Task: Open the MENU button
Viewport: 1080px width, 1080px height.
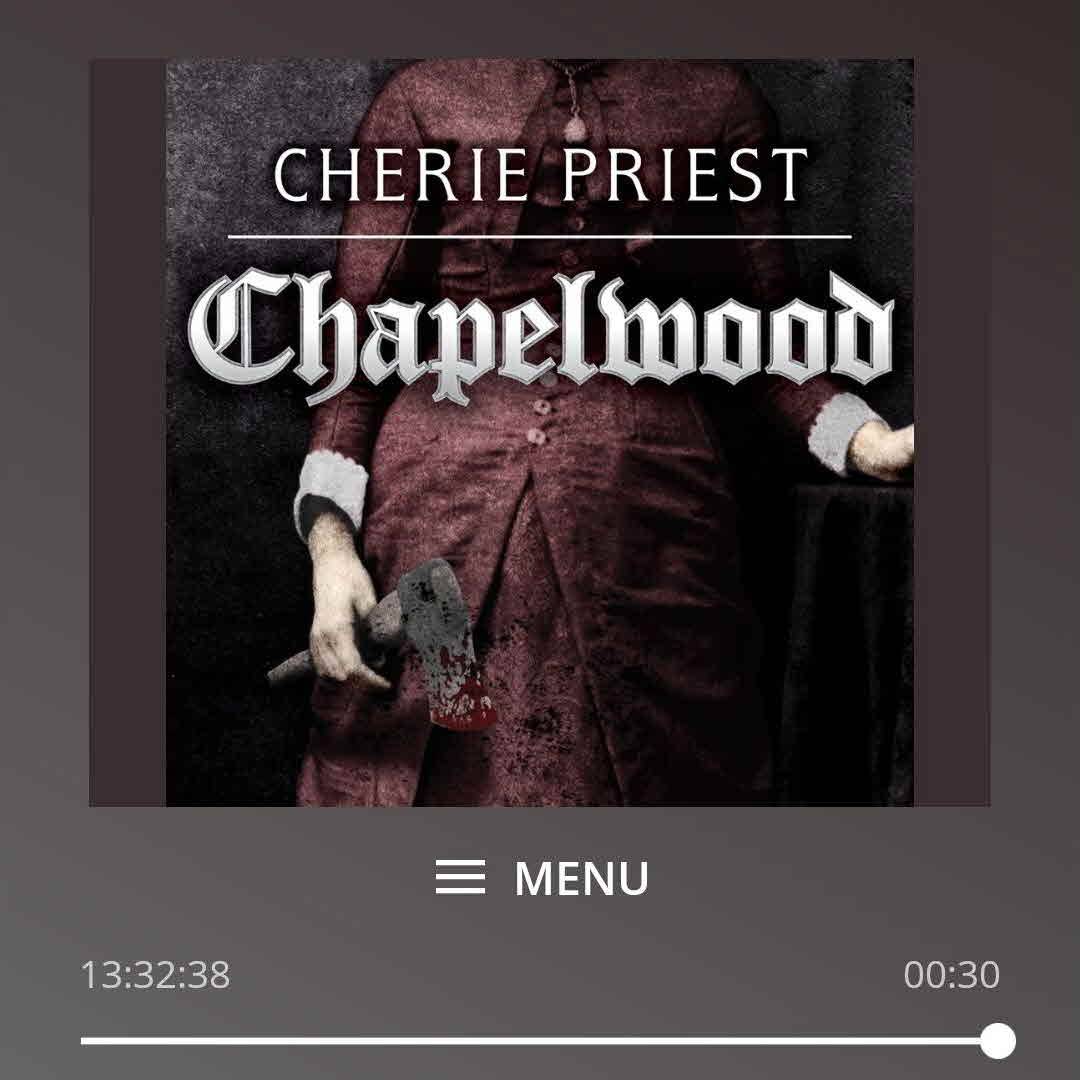Action: coord(542,878)
